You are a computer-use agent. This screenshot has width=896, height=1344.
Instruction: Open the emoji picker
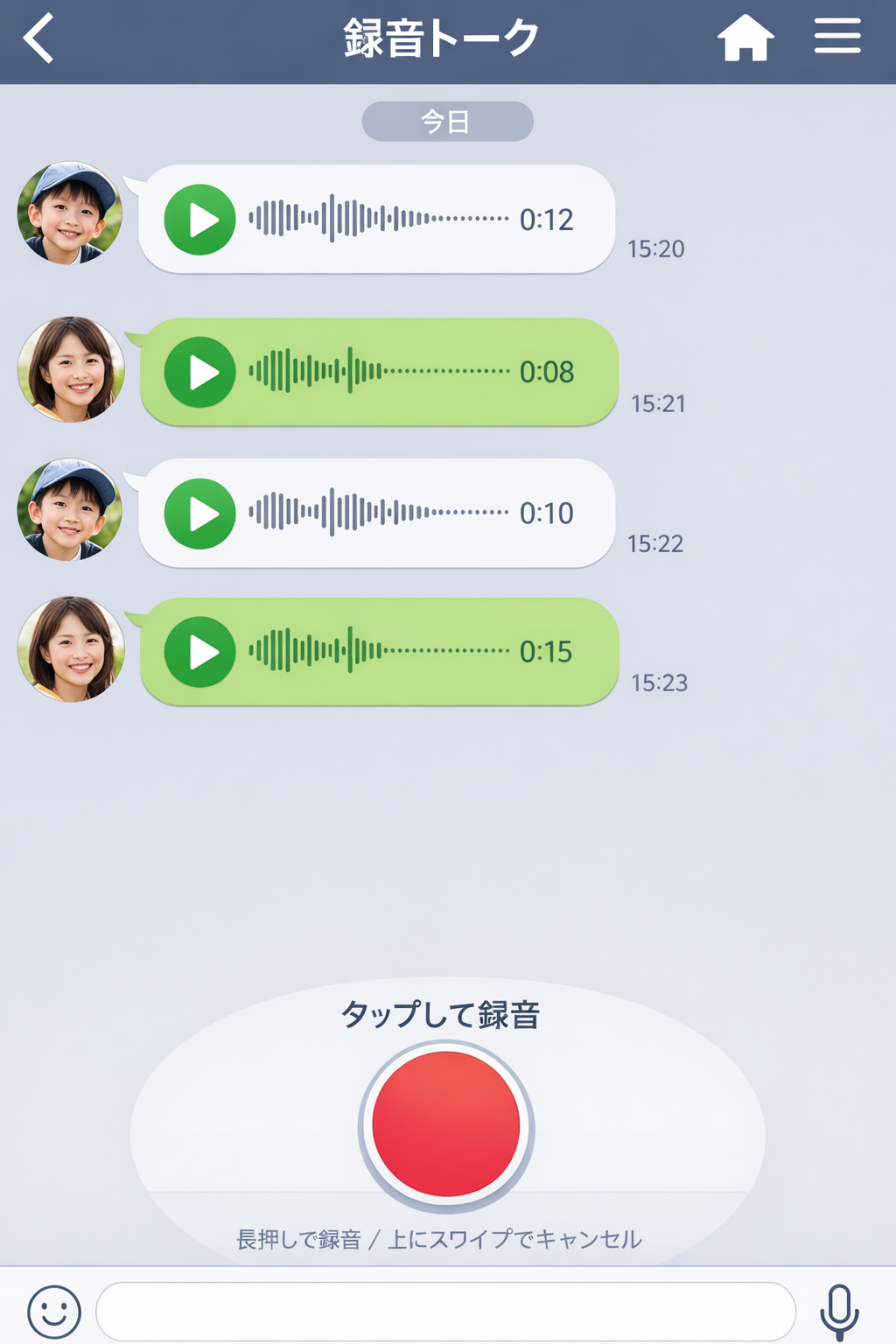pyautogui.click(x=54, y=1311)
